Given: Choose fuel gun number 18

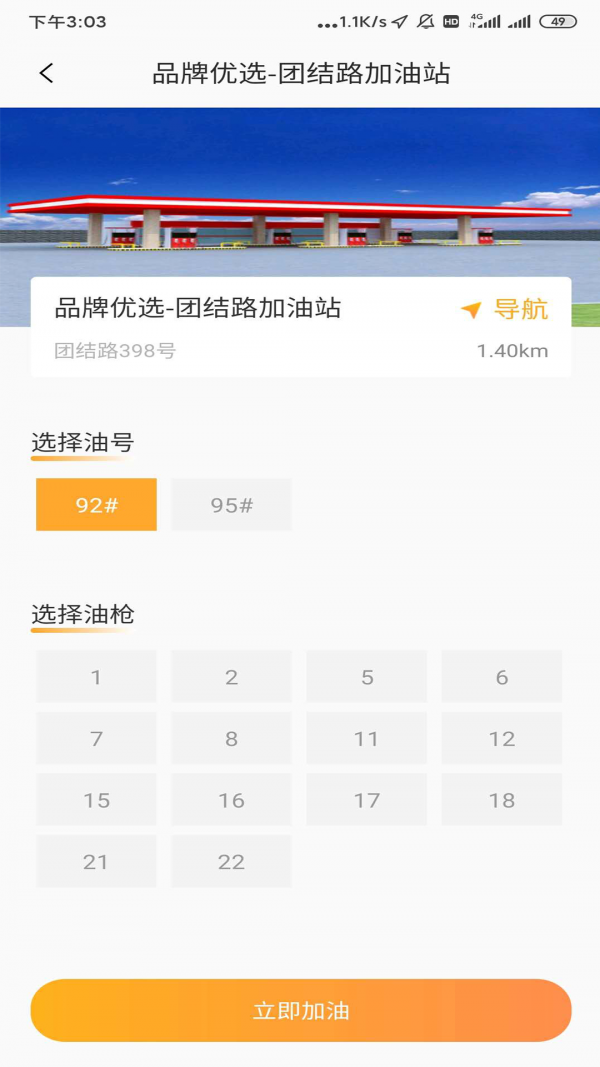Looking at the screenshot, I should [502, 800].
